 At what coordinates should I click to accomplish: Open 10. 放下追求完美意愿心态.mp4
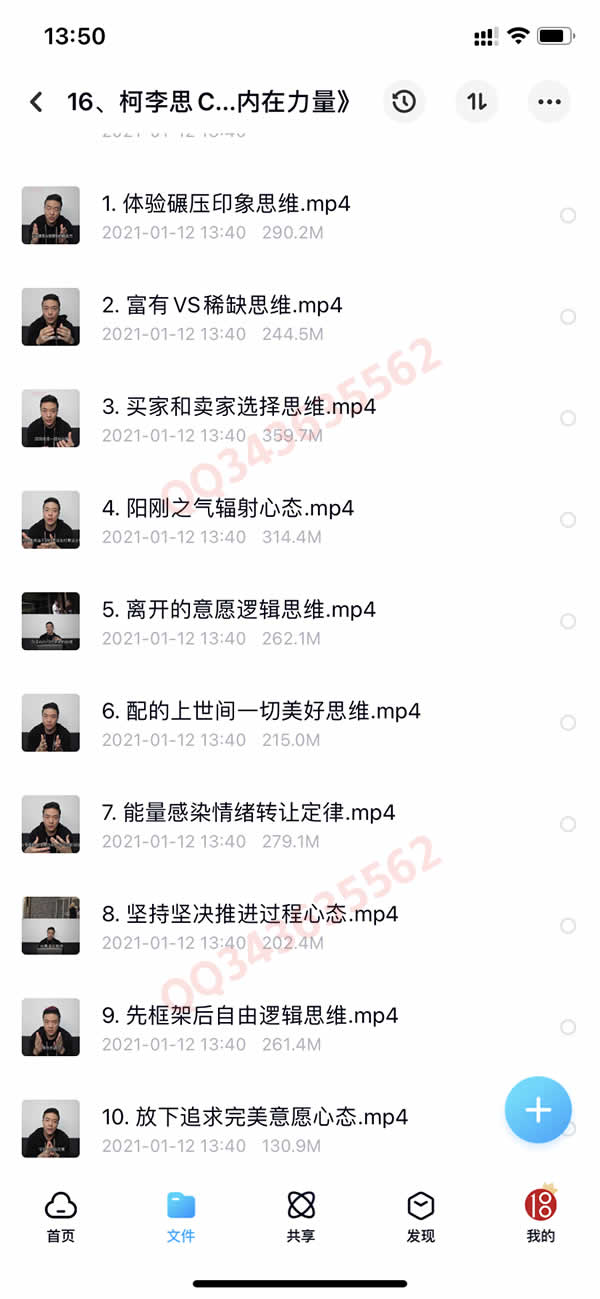pyautogui.click(x=255, y=1116)
